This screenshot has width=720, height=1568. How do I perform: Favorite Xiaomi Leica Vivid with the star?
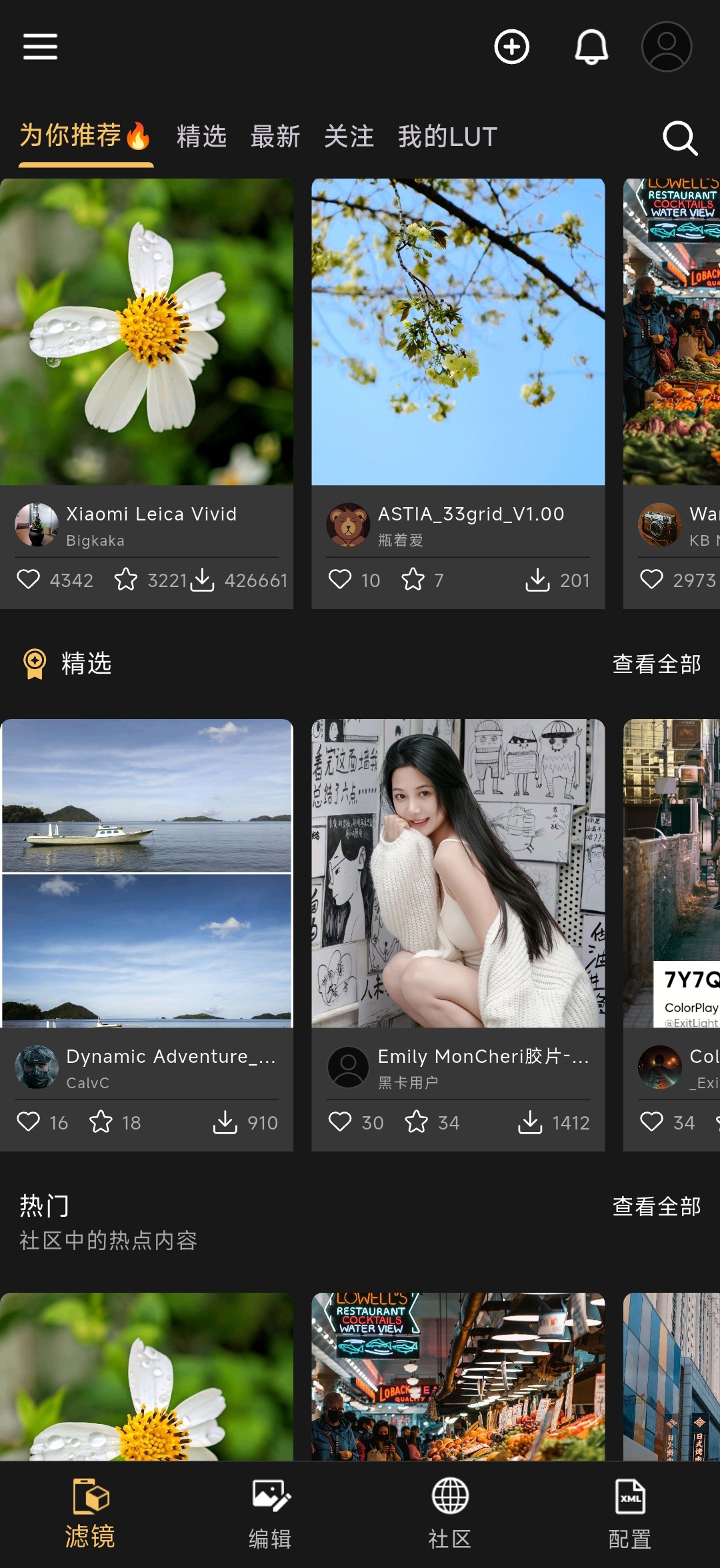(126, 579)
